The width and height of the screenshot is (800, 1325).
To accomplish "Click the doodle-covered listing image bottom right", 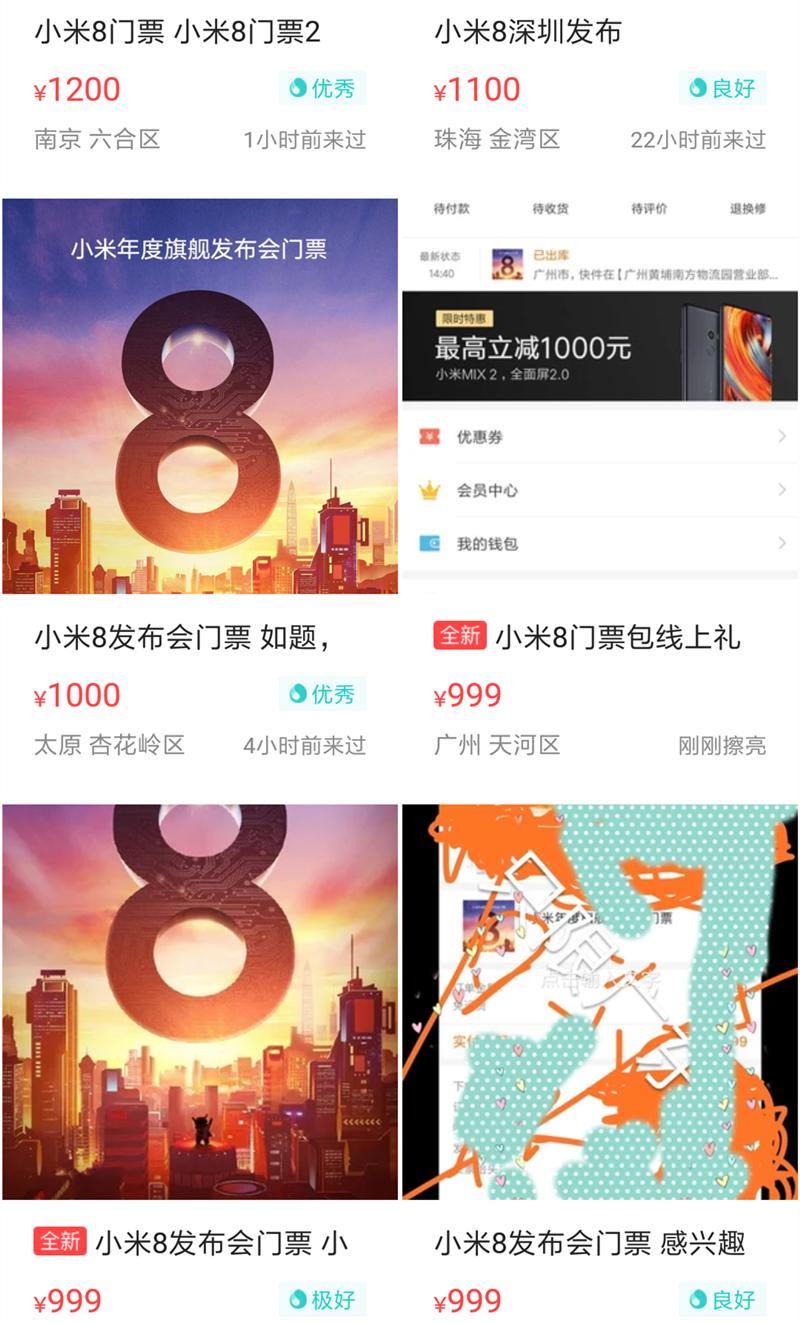I will pyautogui.click(x=600, y=1000).
